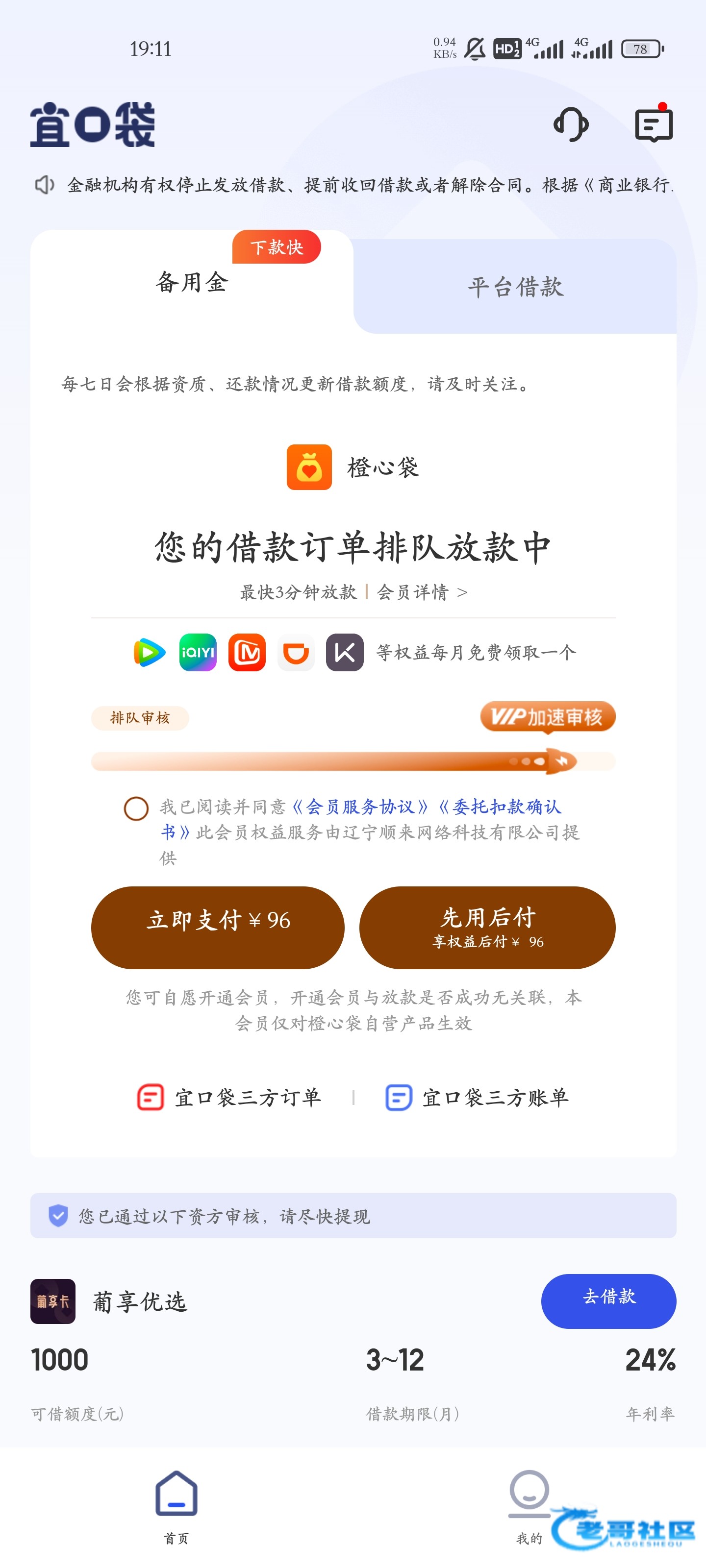The height and width of the screenshot is (1568, 706).
Task: Tap 去借款 for 葡享优选
Action: [x=608, y=1301]
